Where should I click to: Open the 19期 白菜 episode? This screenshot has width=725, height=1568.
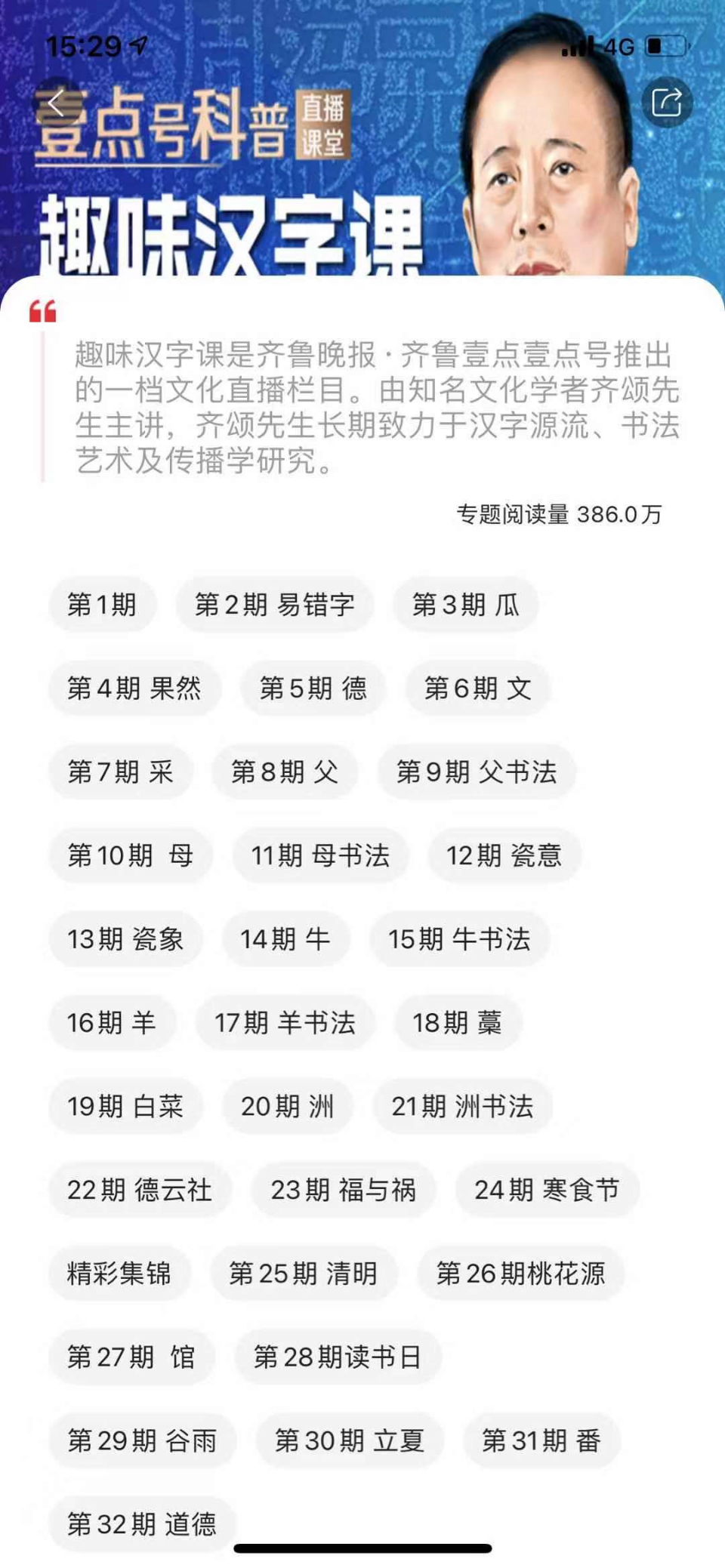point(125,1107)
